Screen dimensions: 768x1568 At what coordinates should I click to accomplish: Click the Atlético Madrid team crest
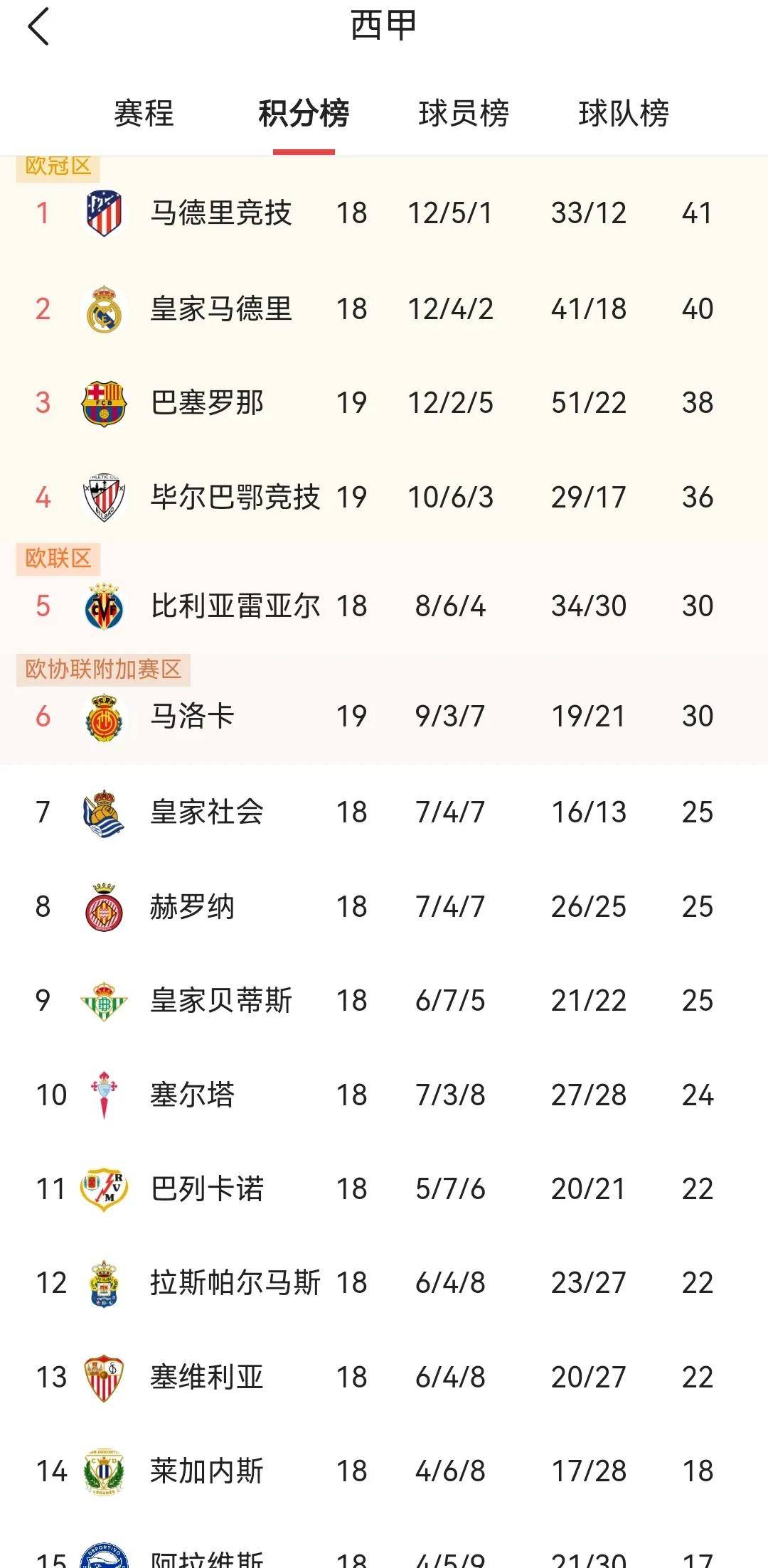pos(105,211)
